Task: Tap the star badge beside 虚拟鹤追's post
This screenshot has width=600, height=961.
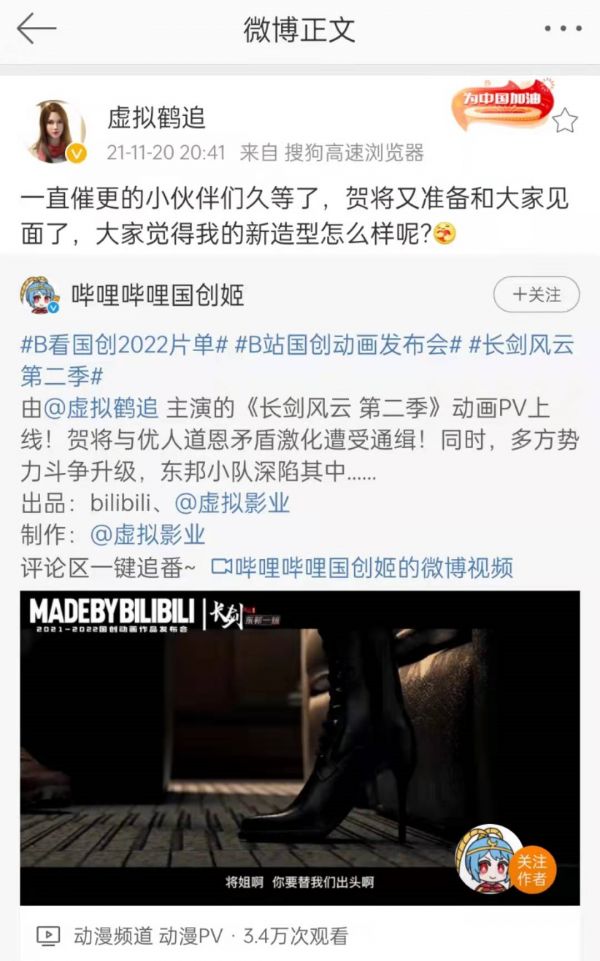Action: [x=565, y=121]
